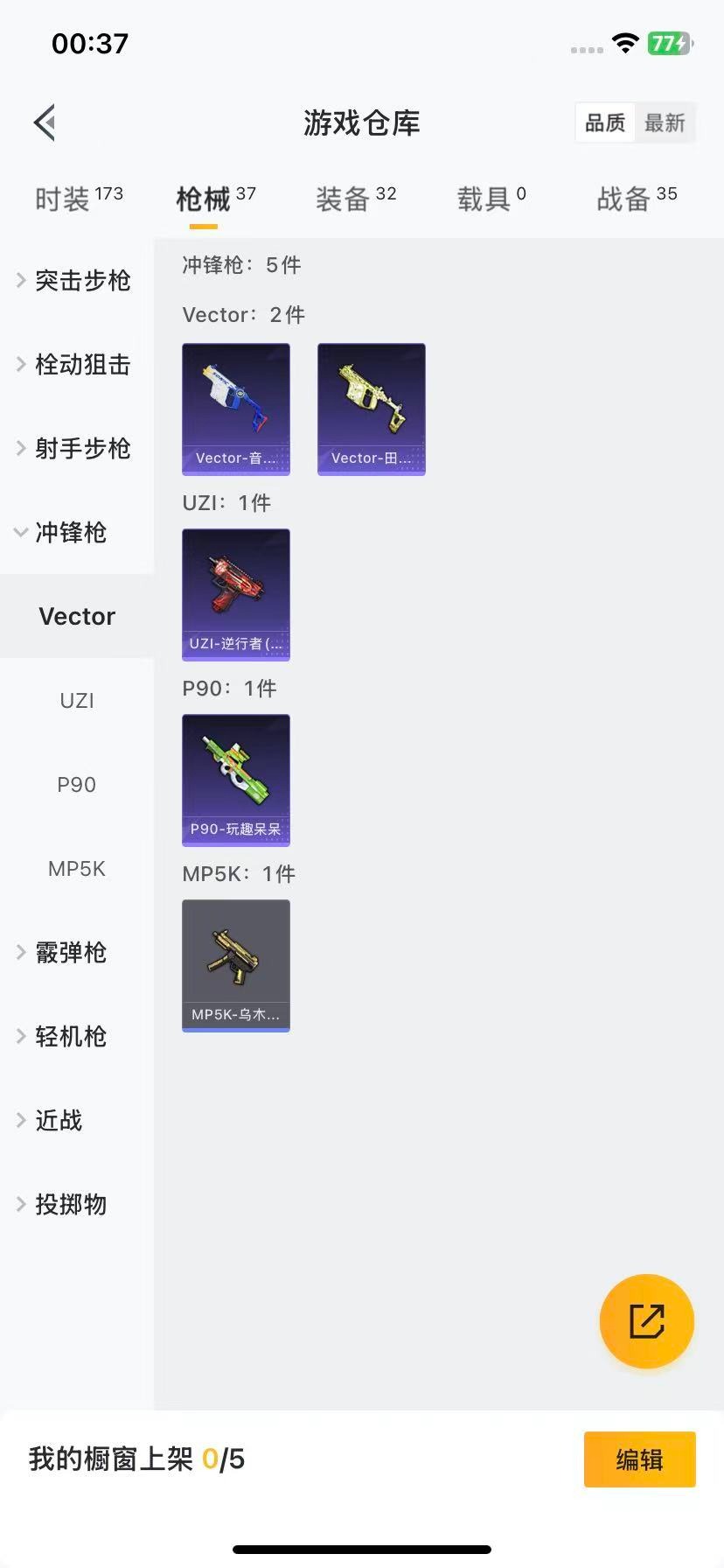Select the Vector-音 weapon skin thumbnail

(236, 409)
